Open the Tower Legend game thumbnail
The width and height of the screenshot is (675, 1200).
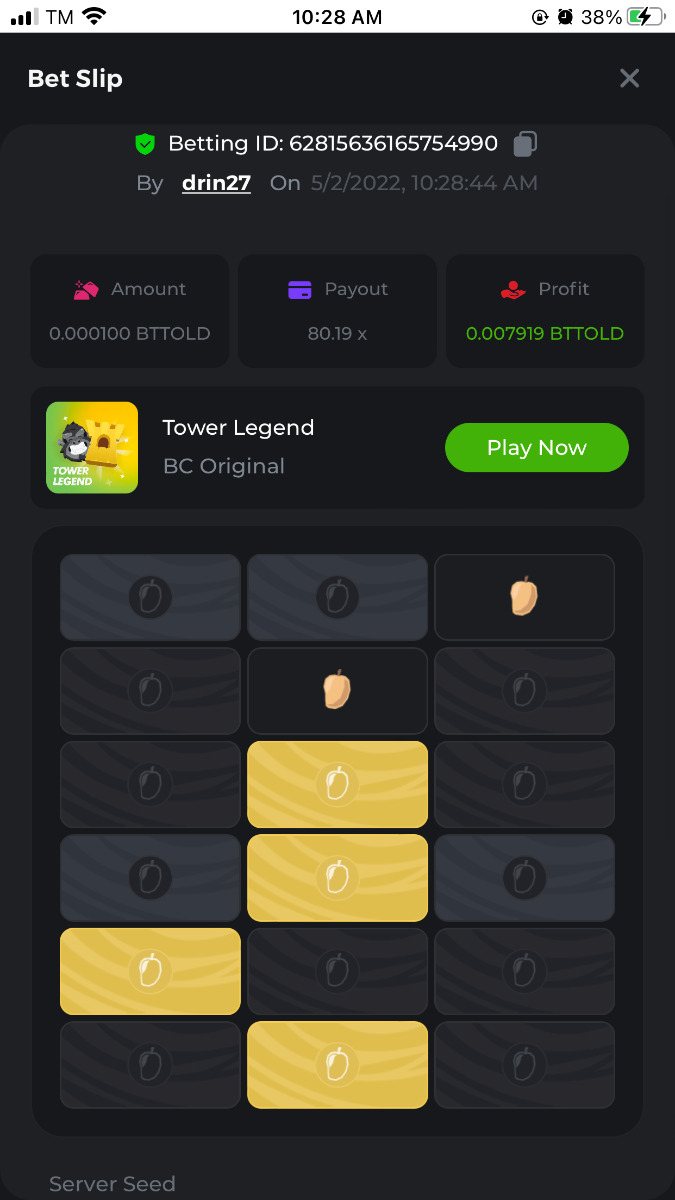pos(92,448)
